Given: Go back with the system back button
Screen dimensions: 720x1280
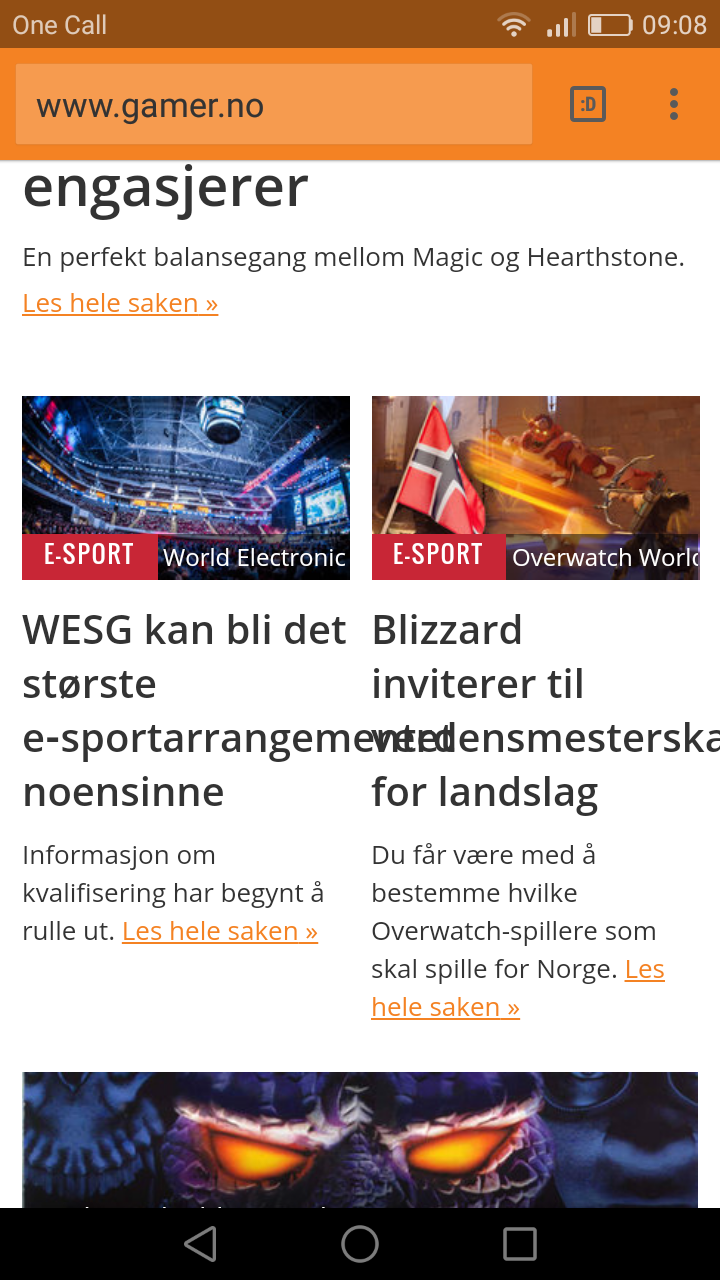Looking at the screenshot, I should [200, 1244].
